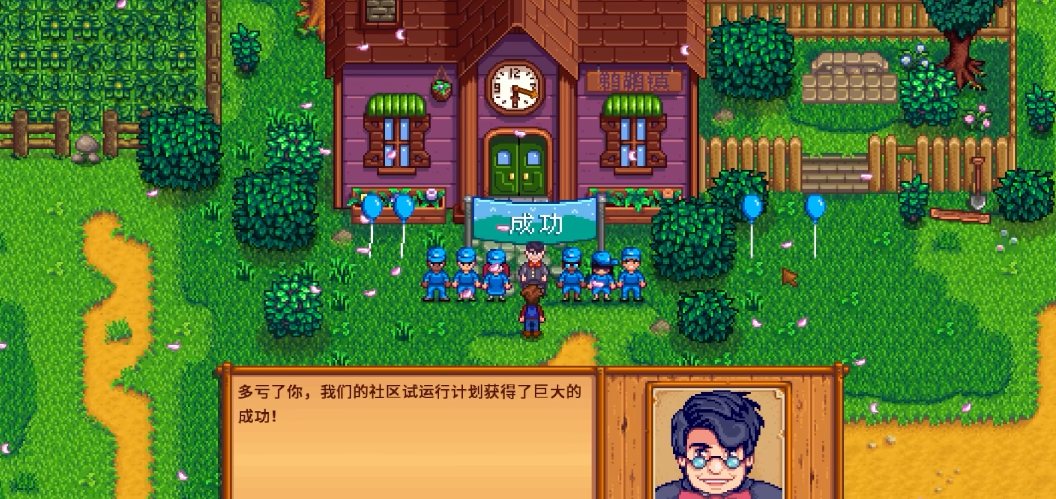This screenshot has height=499, width=1056.
Task: Tap the dialogue box to continue
Action: point(531,432)
